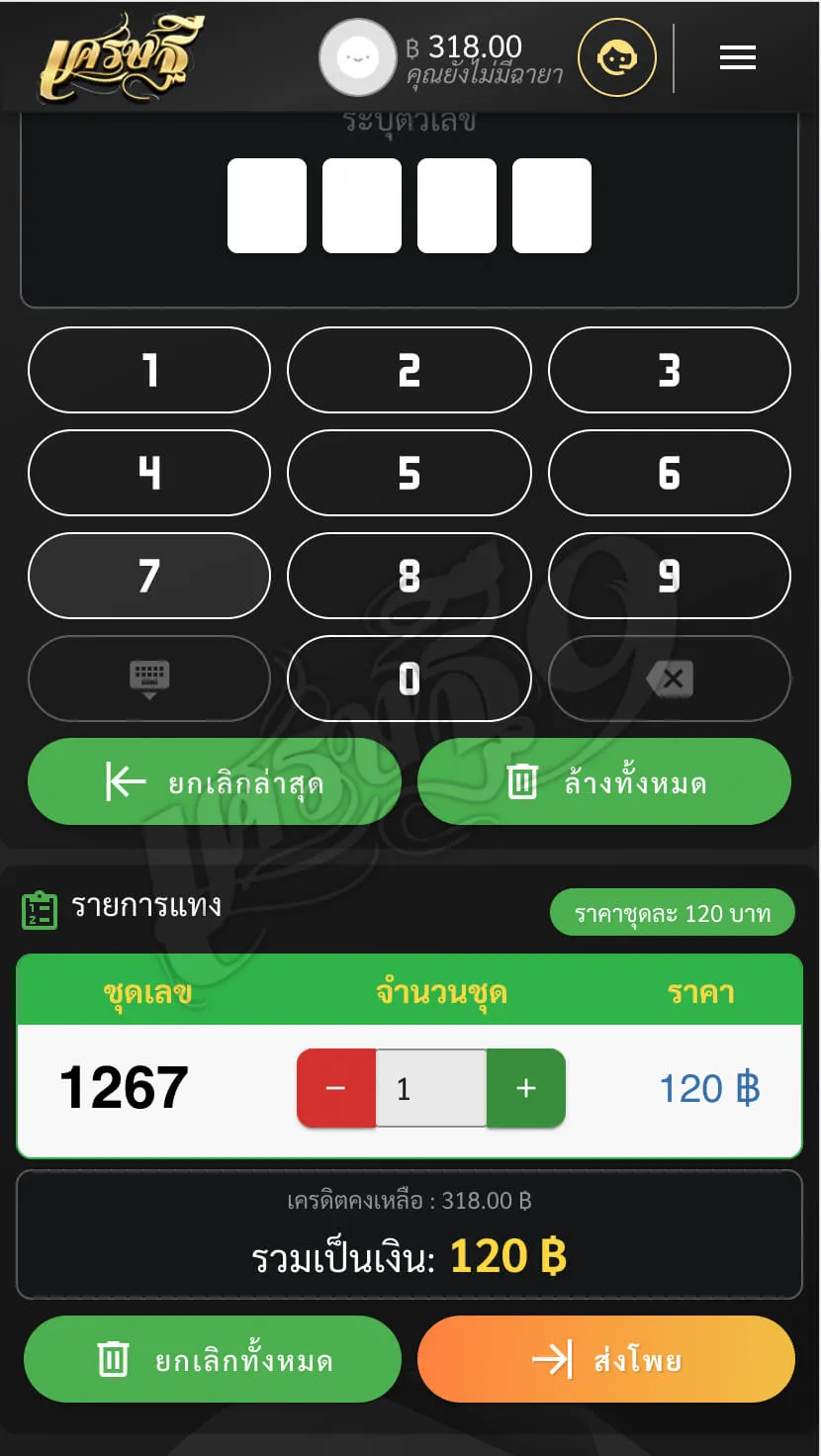
Task: Enter digit 0 on keypad
Action: click(x=410, y=679)
